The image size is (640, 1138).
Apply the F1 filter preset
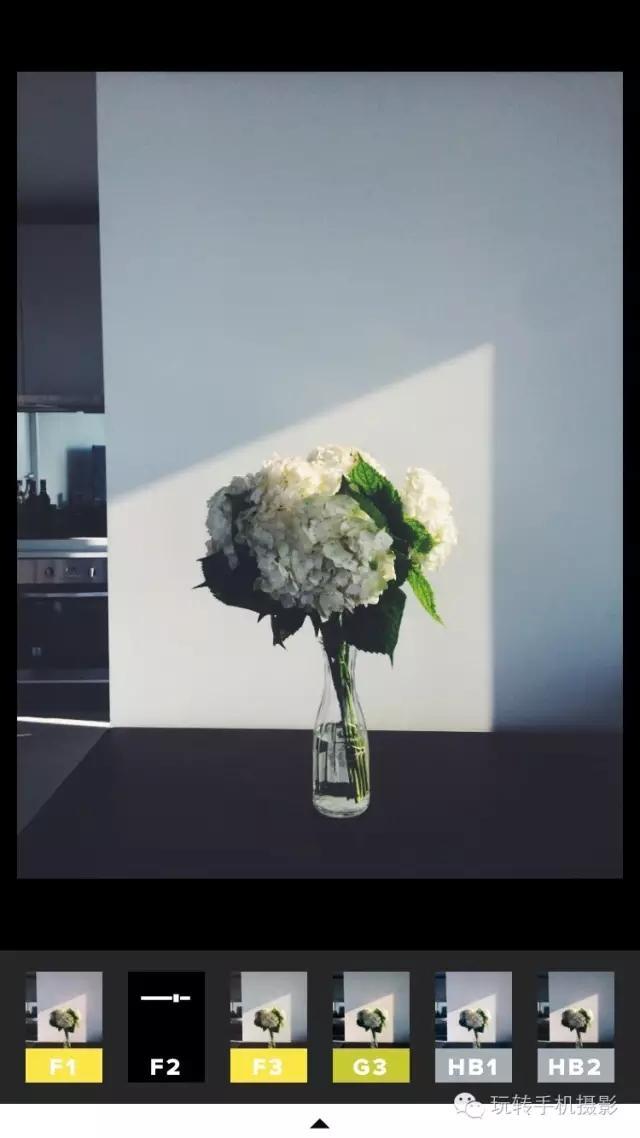point(63,1026)
